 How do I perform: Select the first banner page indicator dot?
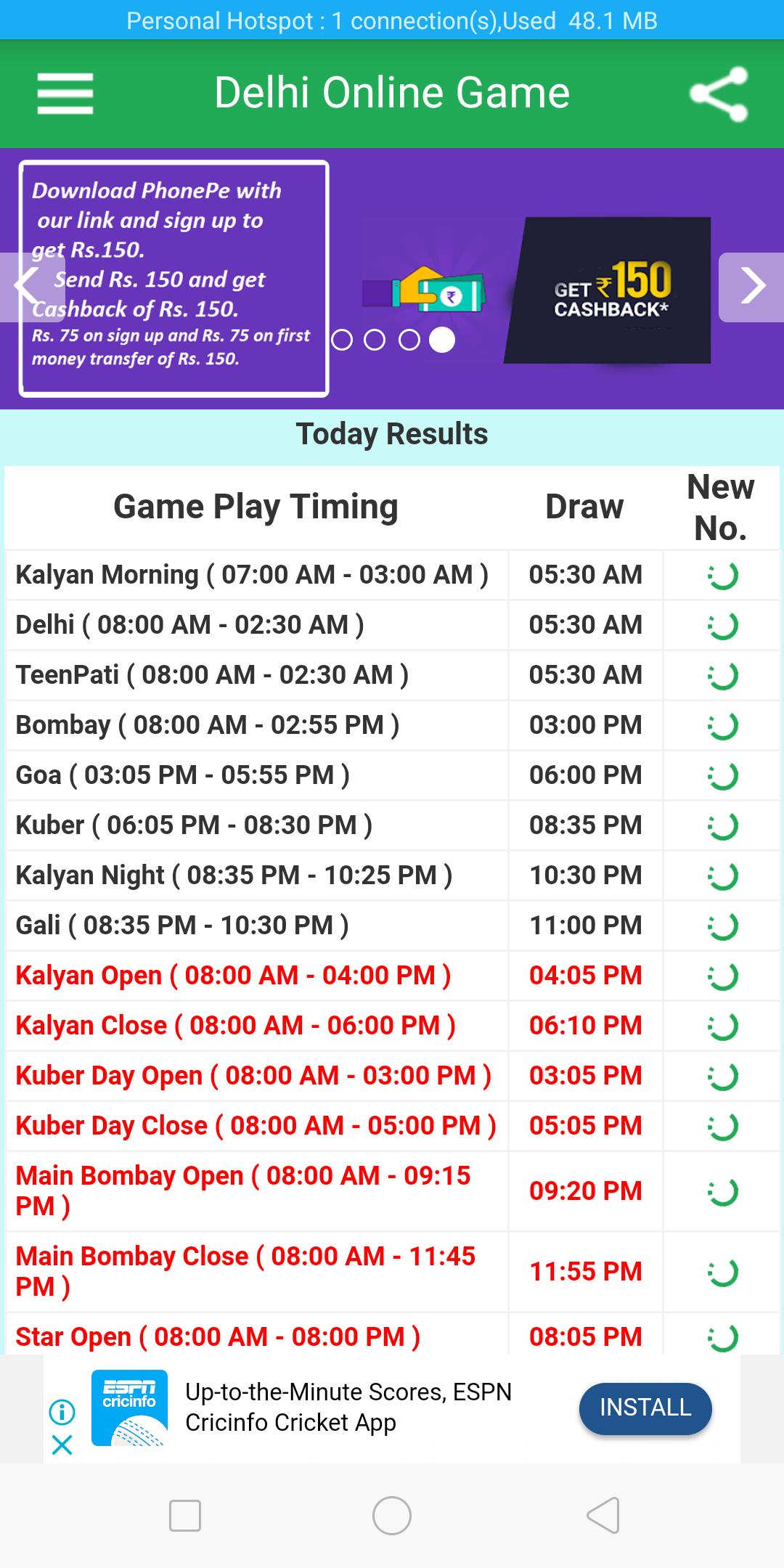[x=342, y=340]
